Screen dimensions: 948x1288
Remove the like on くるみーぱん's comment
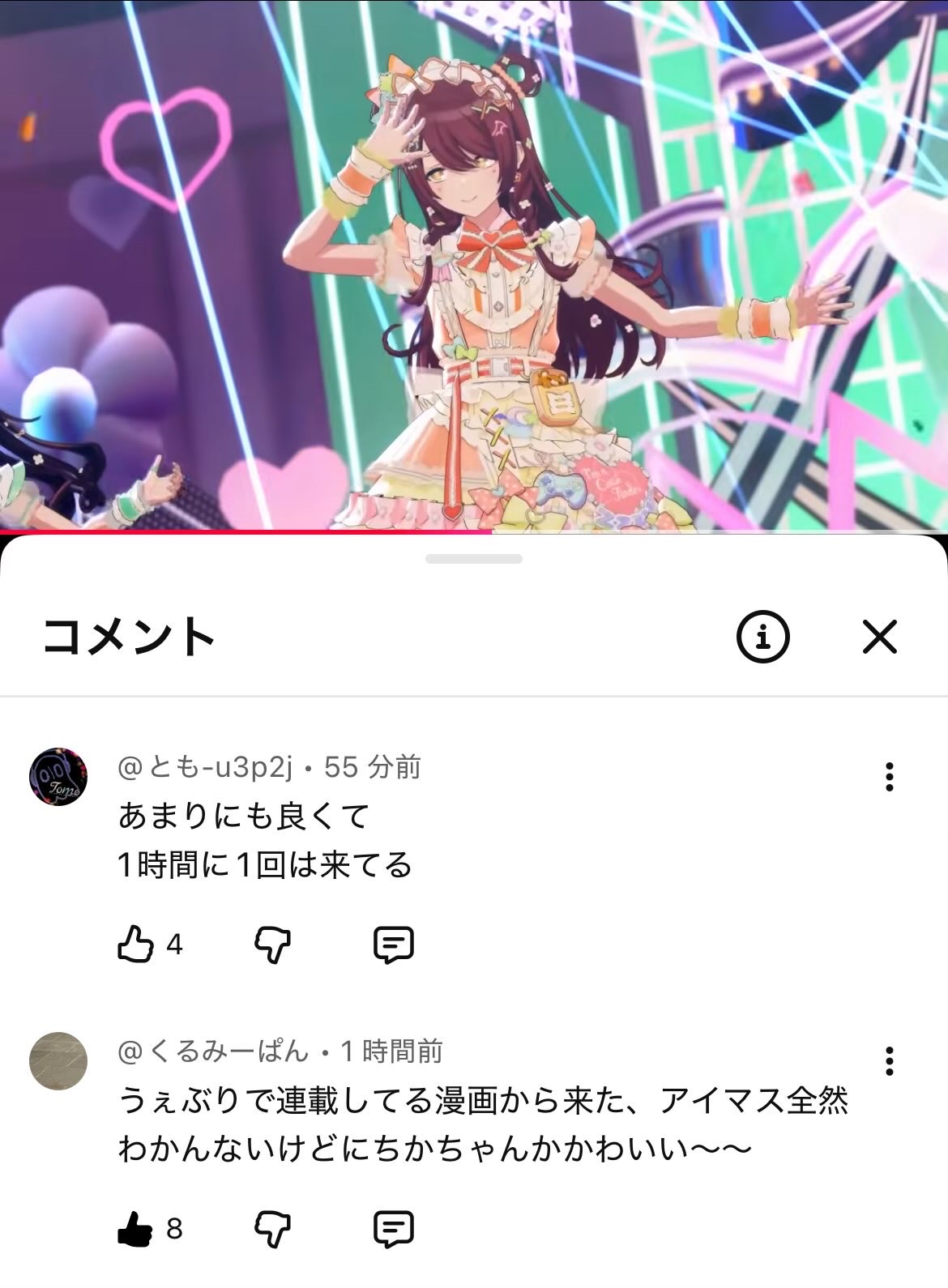click(x=135, y=1230)
